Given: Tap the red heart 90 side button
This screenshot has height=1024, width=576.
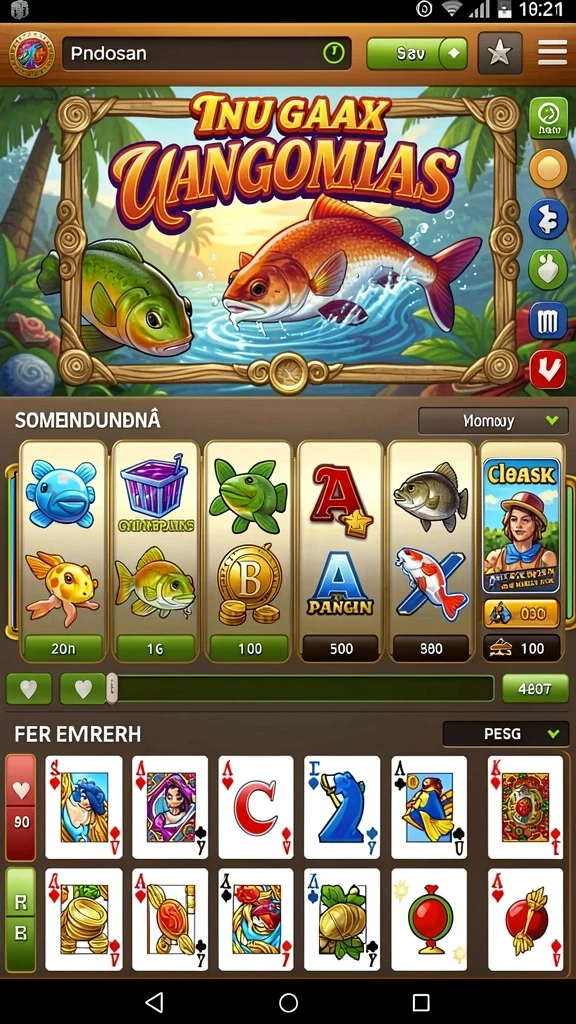Looking at the screenshot, I should (x=21, y=807).
